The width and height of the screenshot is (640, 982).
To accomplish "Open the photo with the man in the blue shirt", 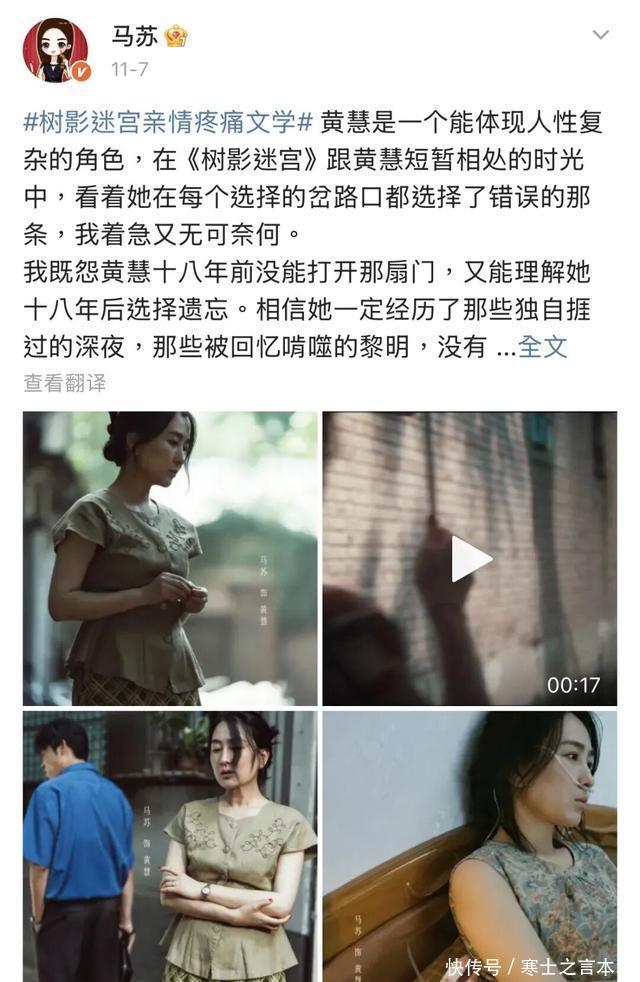I will tap(170, 845).
